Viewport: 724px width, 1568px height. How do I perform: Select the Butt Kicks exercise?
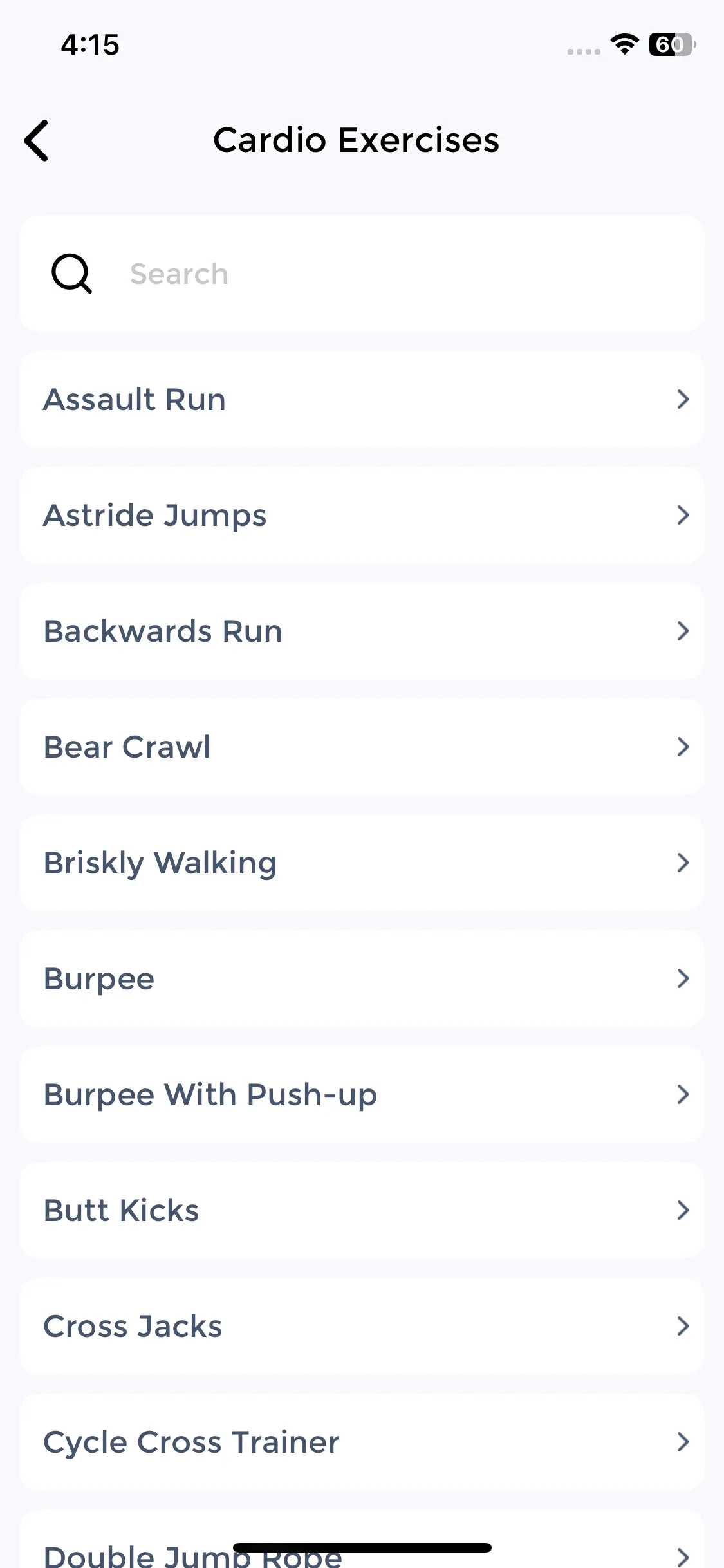pos(360,1210)
